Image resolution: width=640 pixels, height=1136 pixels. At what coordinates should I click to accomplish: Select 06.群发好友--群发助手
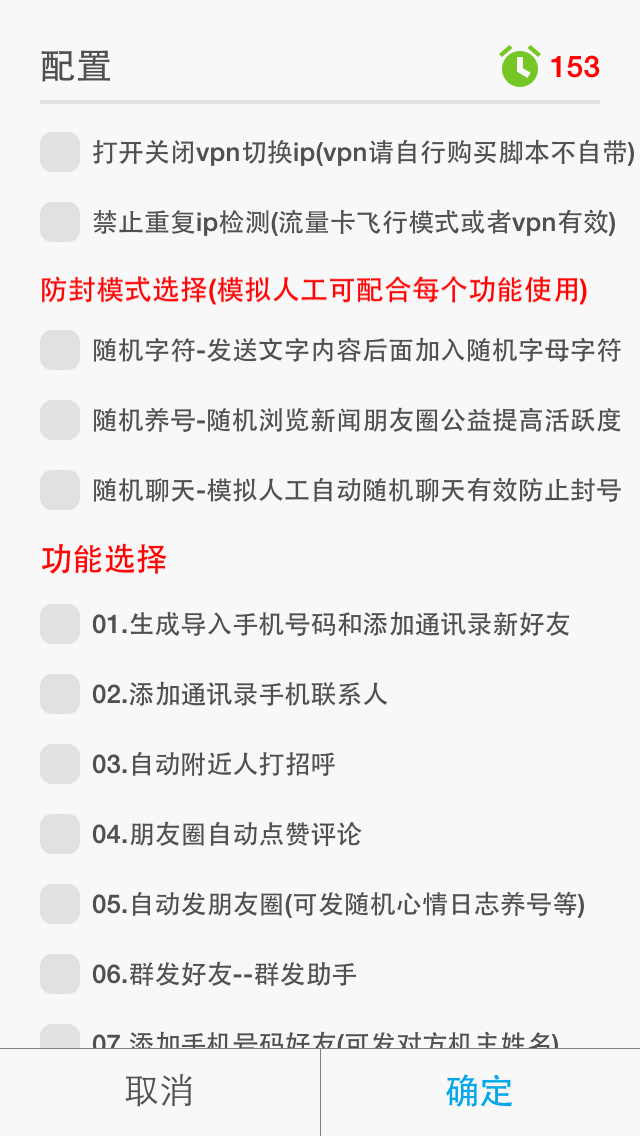click(x=60, y=974)
